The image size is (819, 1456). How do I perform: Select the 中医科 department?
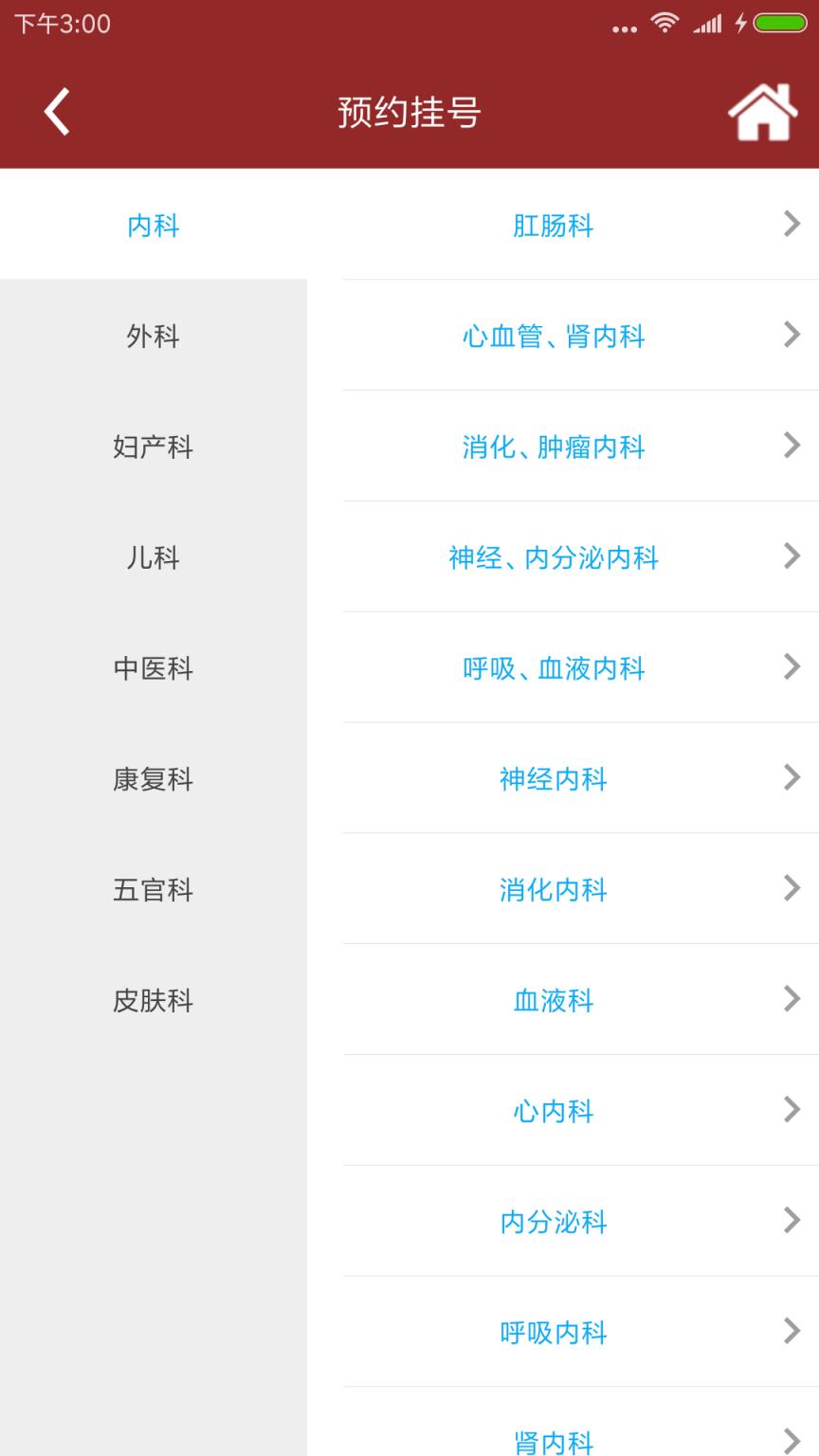[153, 668]
